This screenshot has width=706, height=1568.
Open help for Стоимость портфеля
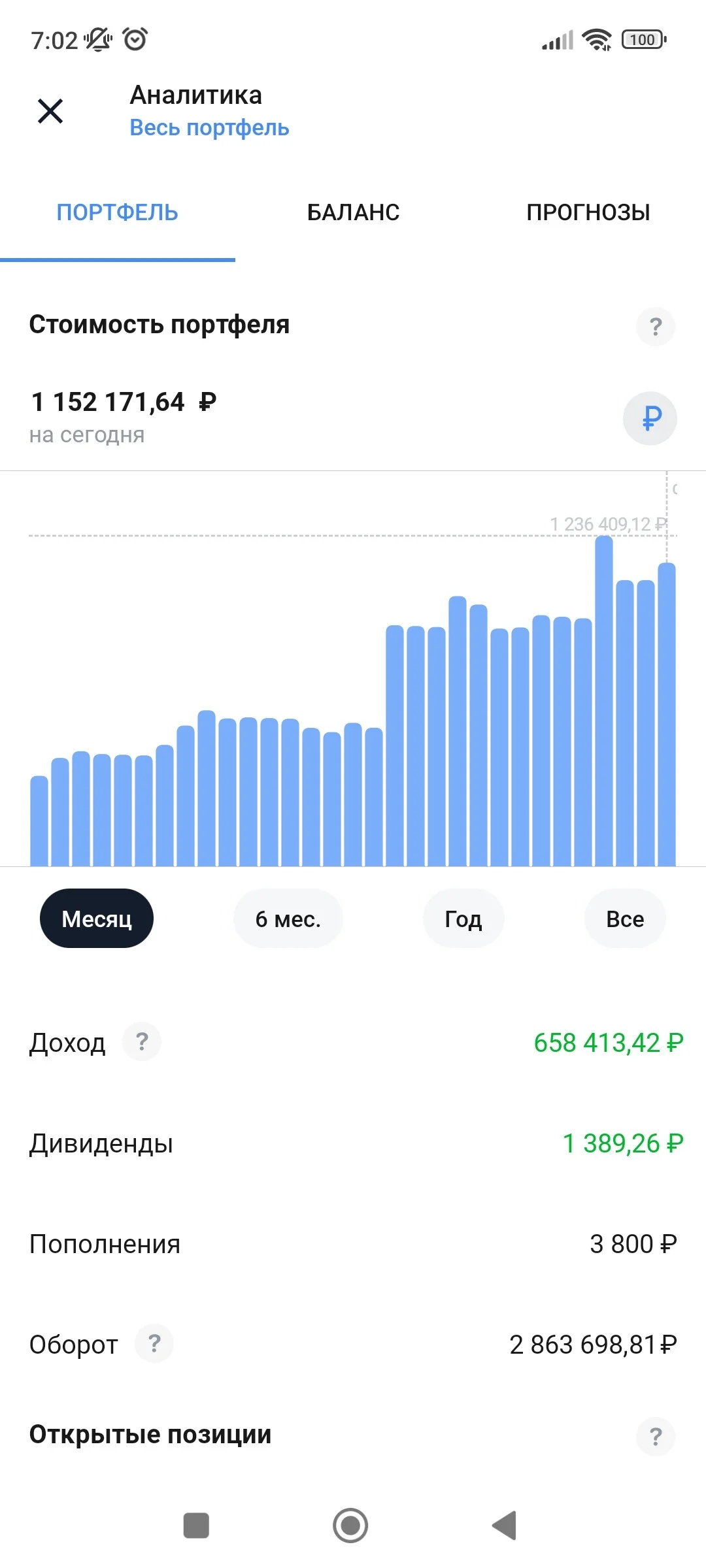(656, 326)
